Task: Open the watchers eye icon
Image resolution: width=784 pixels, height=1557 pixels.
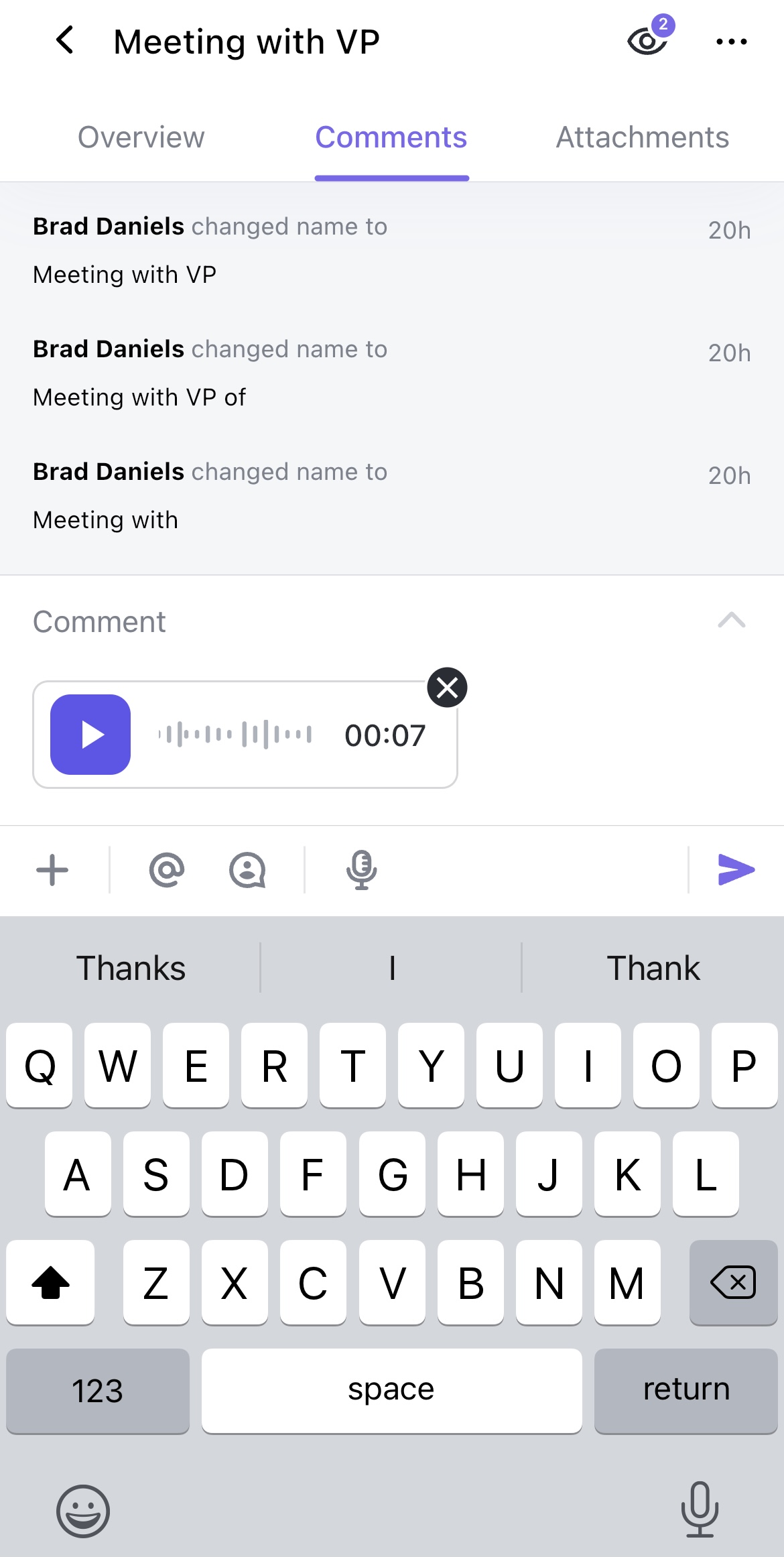Action: pyautogui.click(x=647, y=41)
